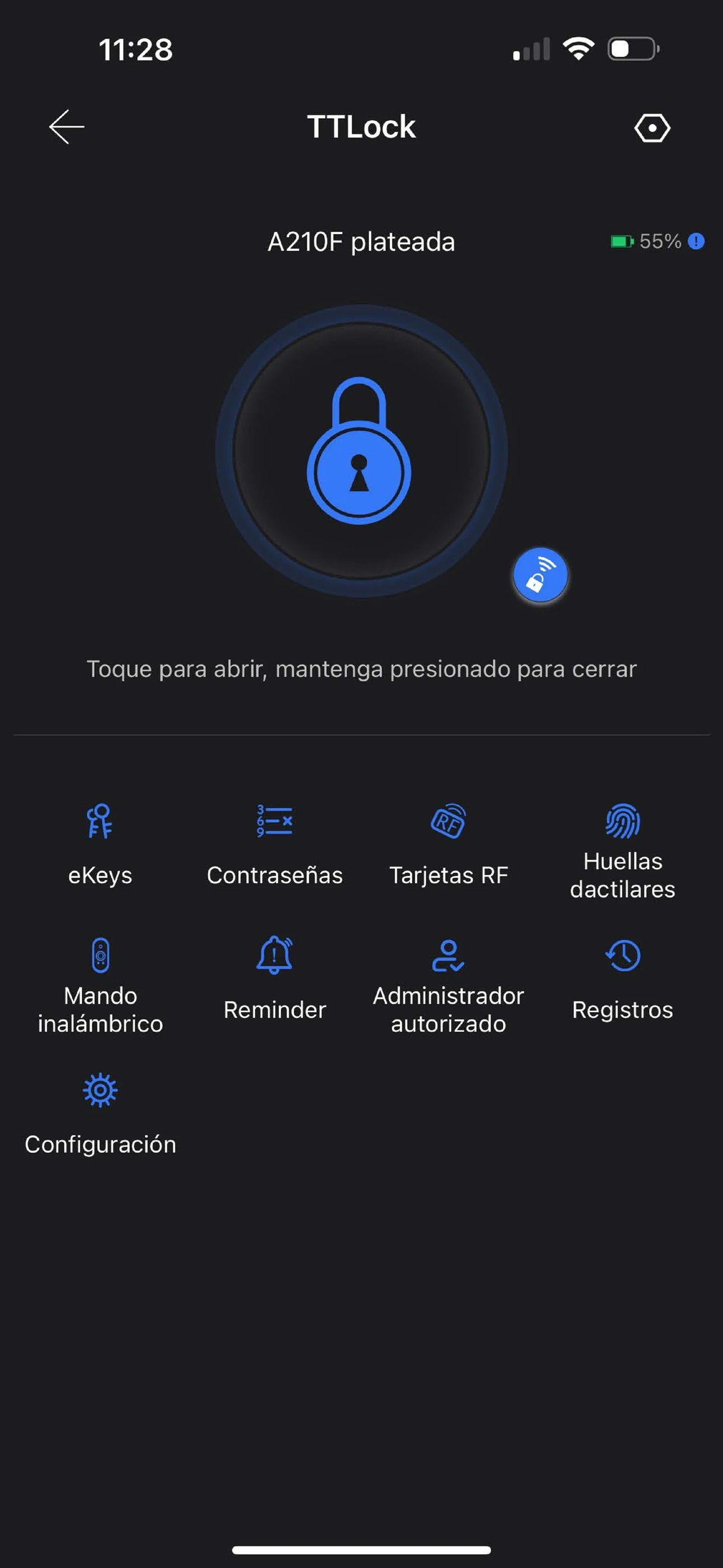Open the hexagon settings icon in the header
Viewport: 723px width, 1568px height.
click(652, 128)
